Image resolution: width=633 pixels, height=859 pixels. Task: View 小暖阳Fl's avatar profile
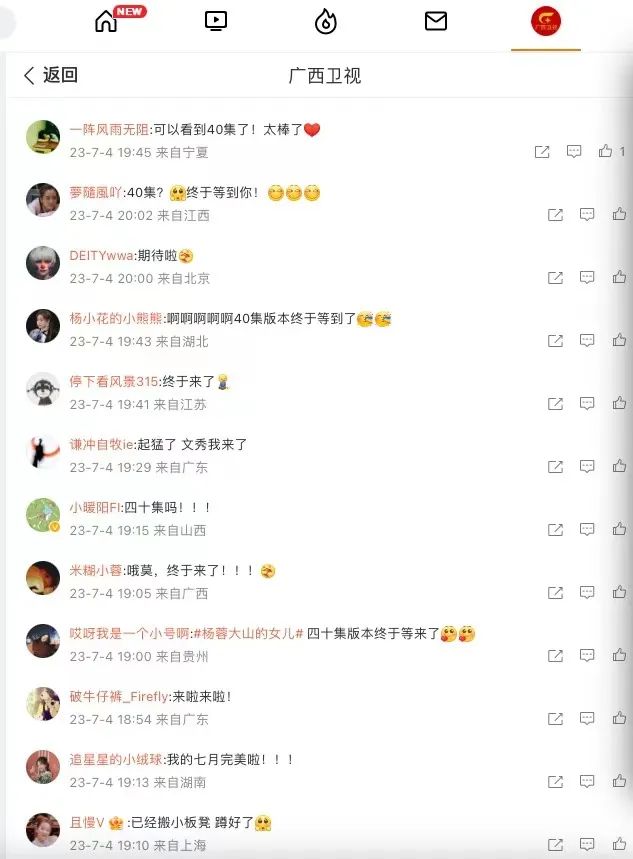click(x=43, y=514)
